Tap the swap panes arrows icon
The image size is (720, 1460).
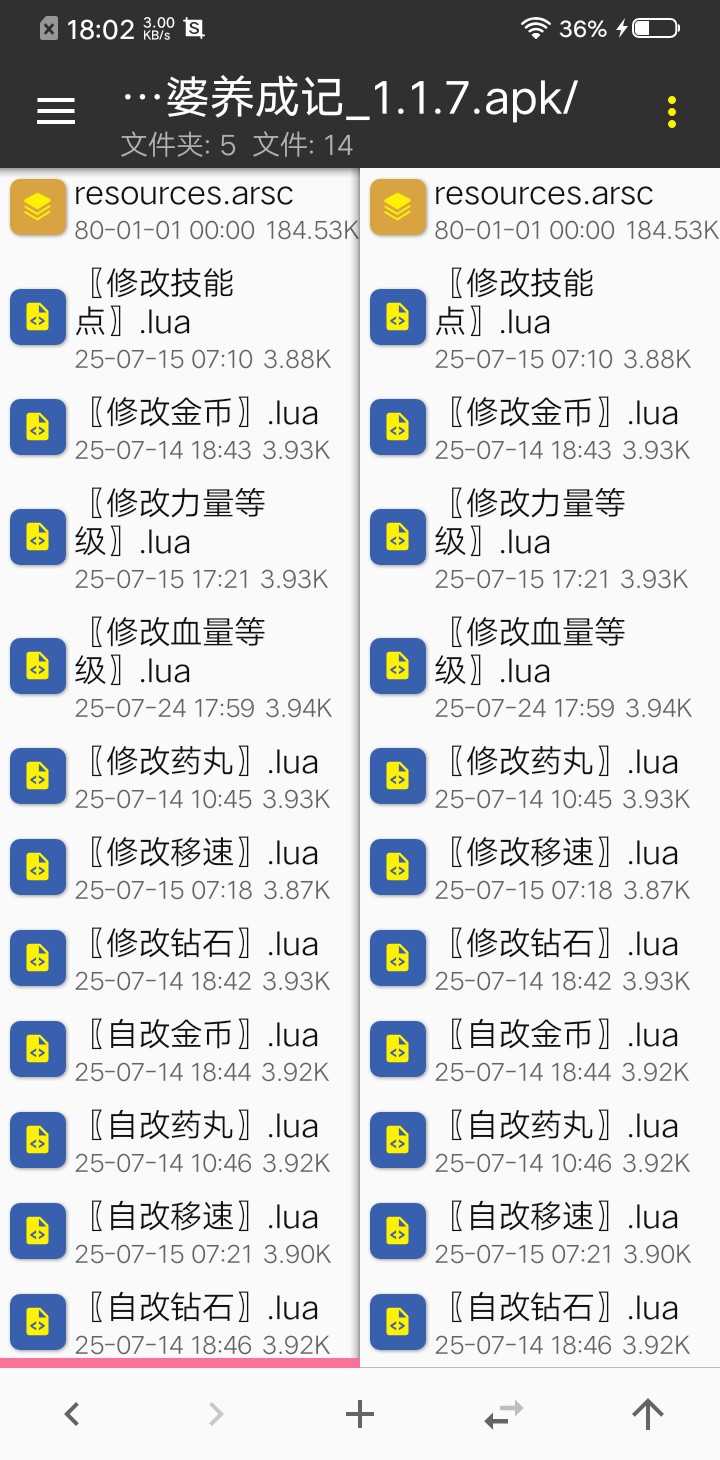504,1413
